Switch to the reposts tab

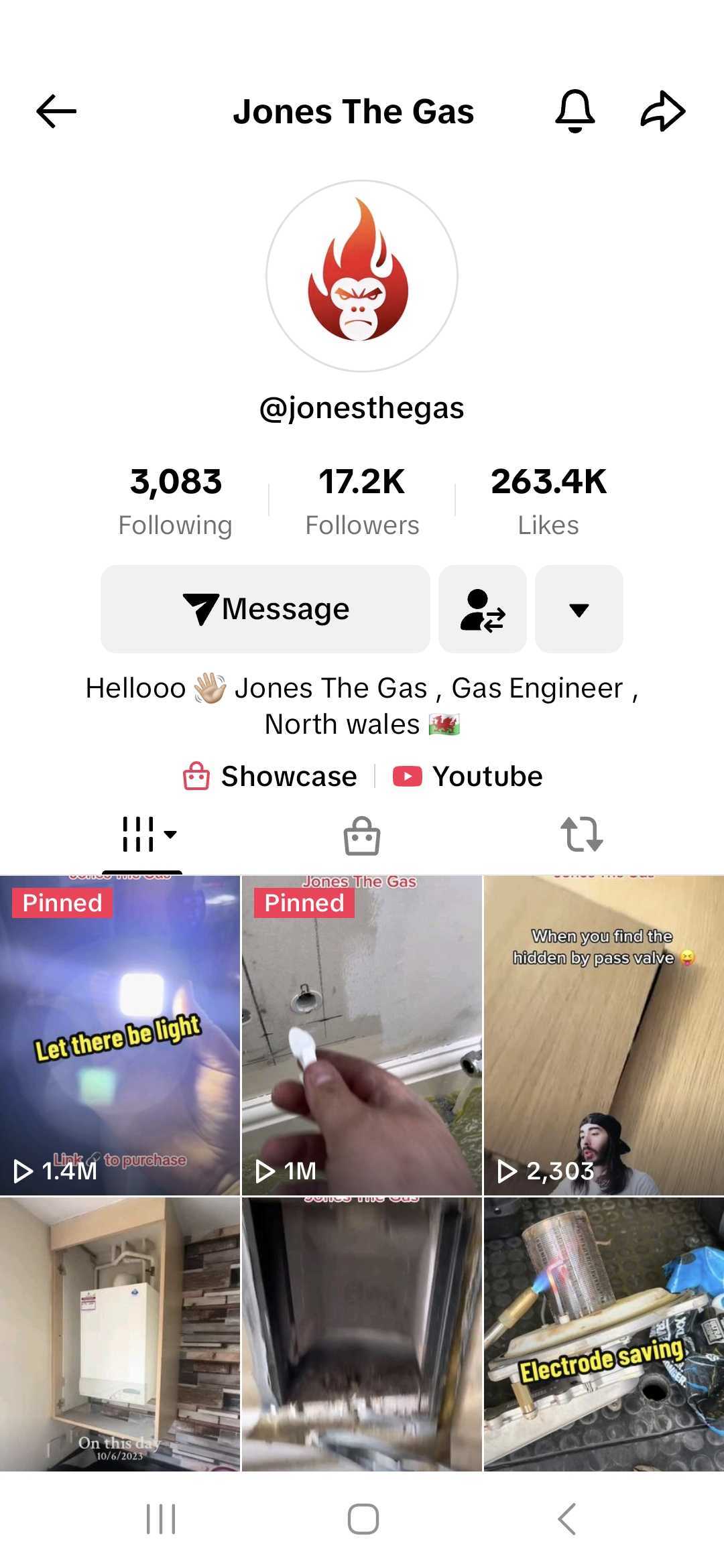(581, 835)
